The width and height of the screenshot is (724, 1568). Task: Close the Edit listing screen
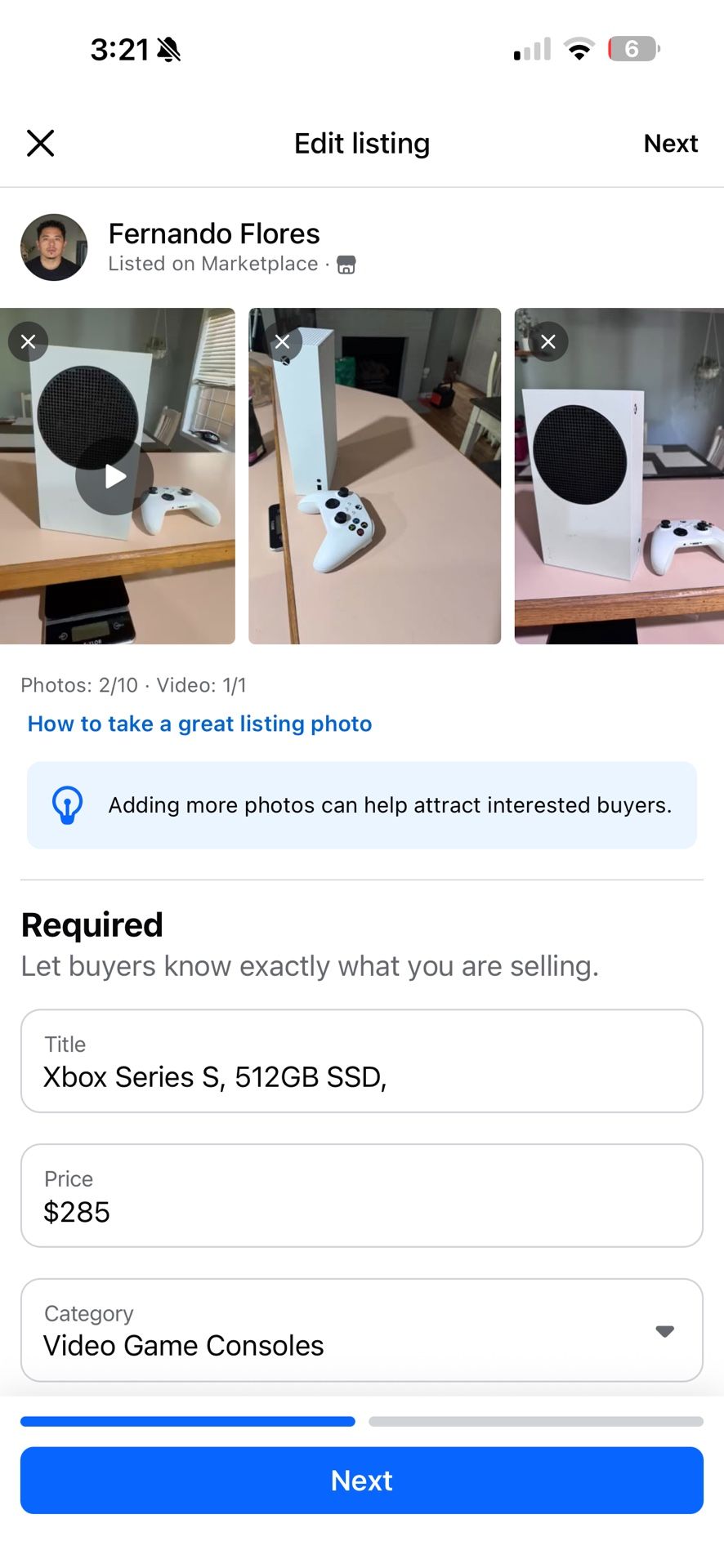[39, 143]
